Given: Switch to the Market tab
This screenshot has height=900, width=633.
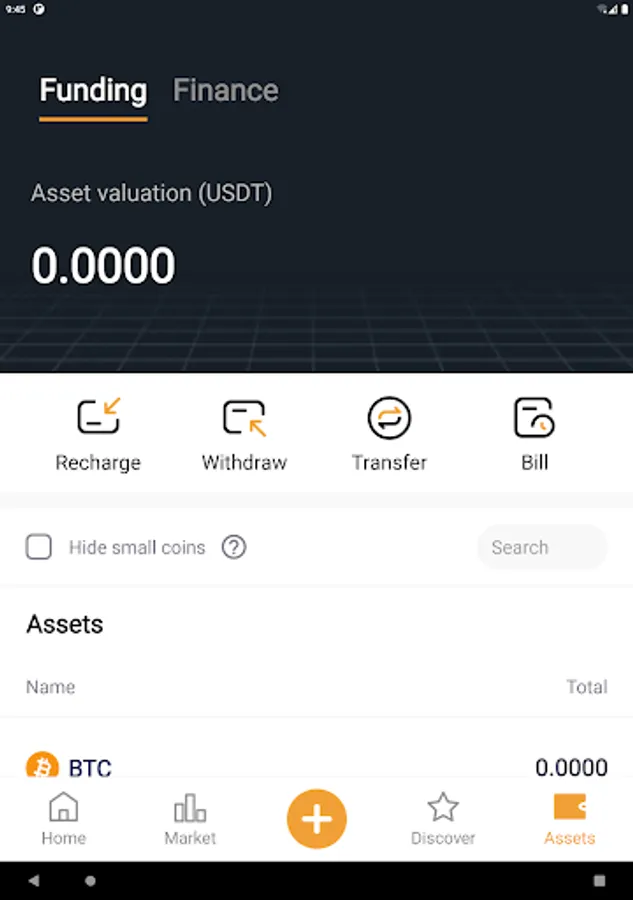Looking at the screenshot, I should 190,819.
